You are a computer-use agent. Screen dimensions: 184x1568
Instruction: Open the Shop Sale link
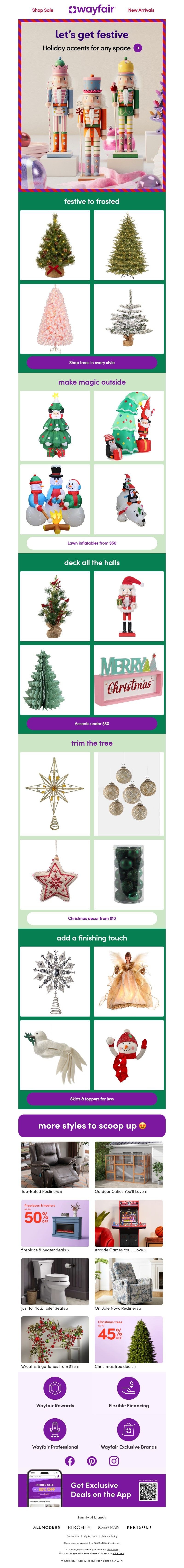tap(43, 10)
